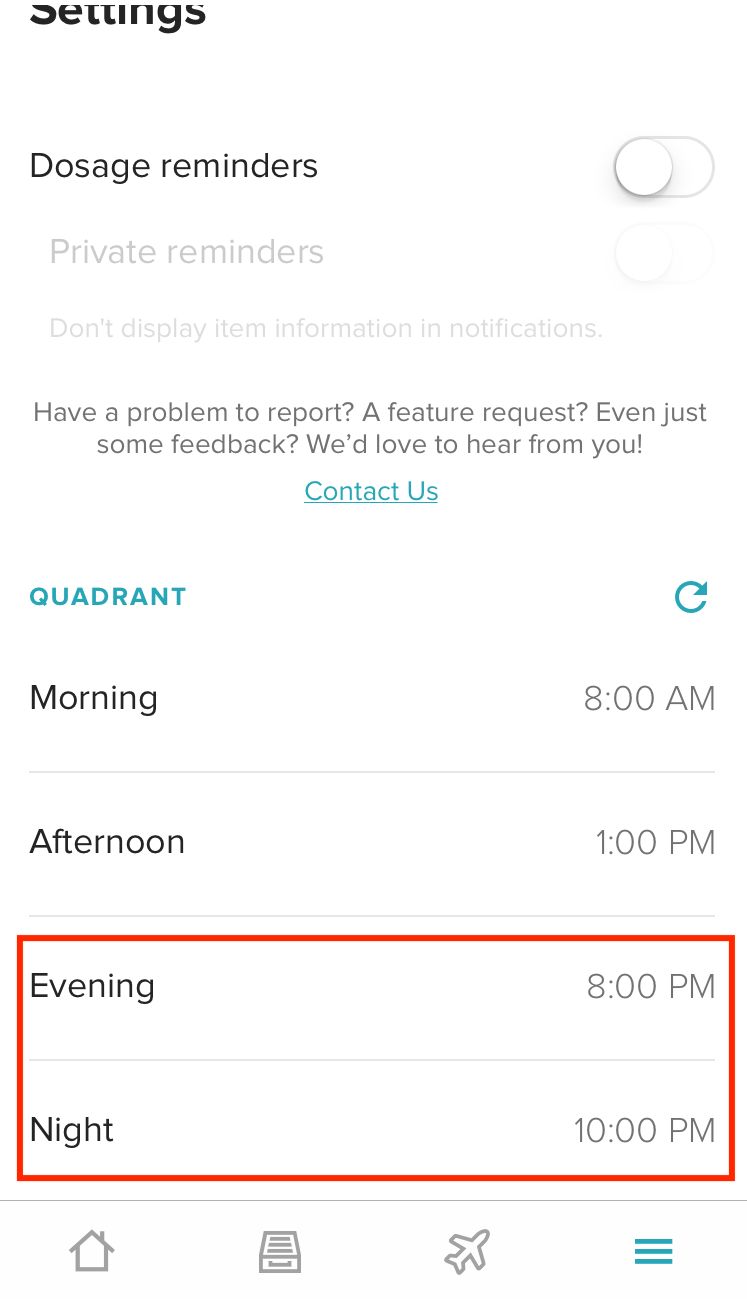This screenshot has width=747, height=1299.
Task: Select the hamburger menu tab
Action: pos(654,1251)
